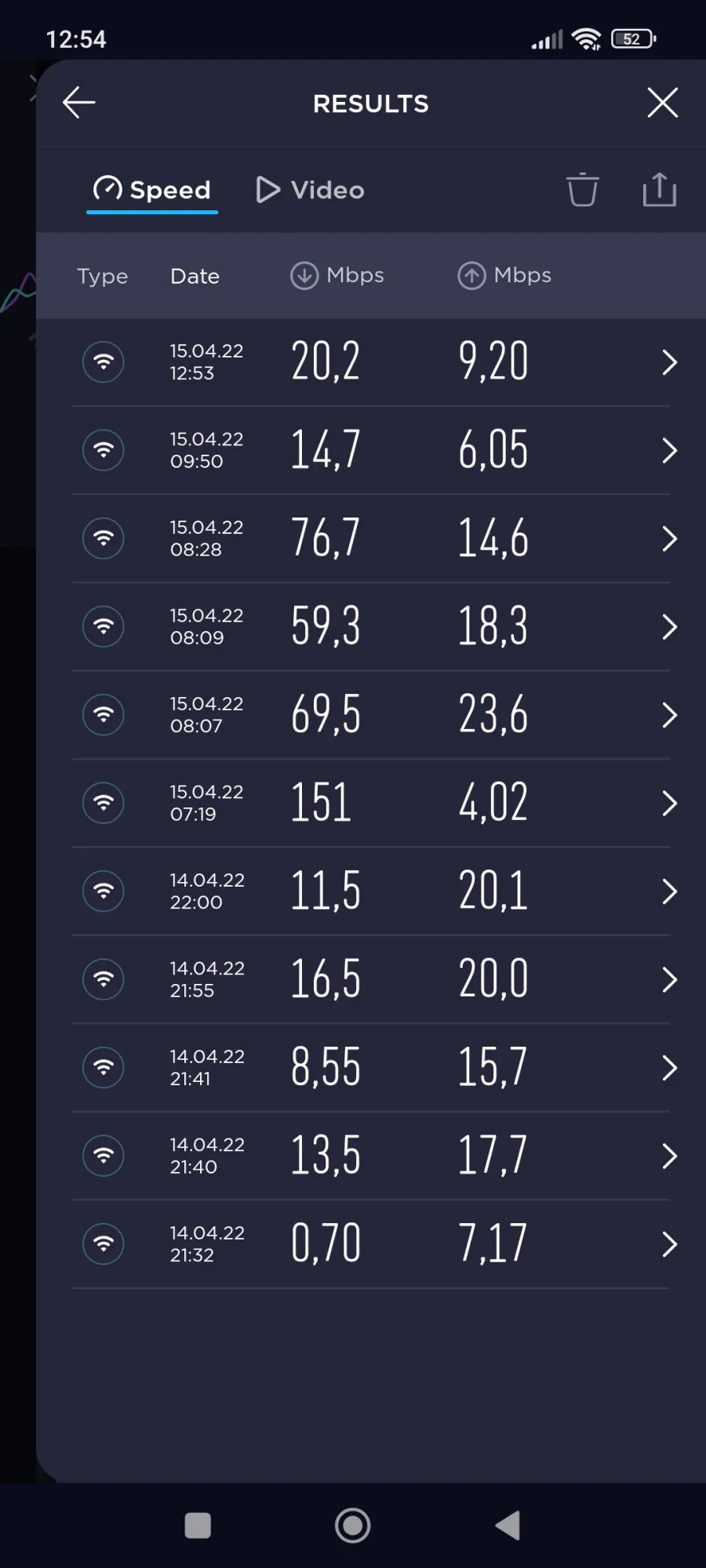The height and width of the screenshot is (1568, 706).
Task: Open the 14.04.22 21:41 test result
Action: (371, 1068)
